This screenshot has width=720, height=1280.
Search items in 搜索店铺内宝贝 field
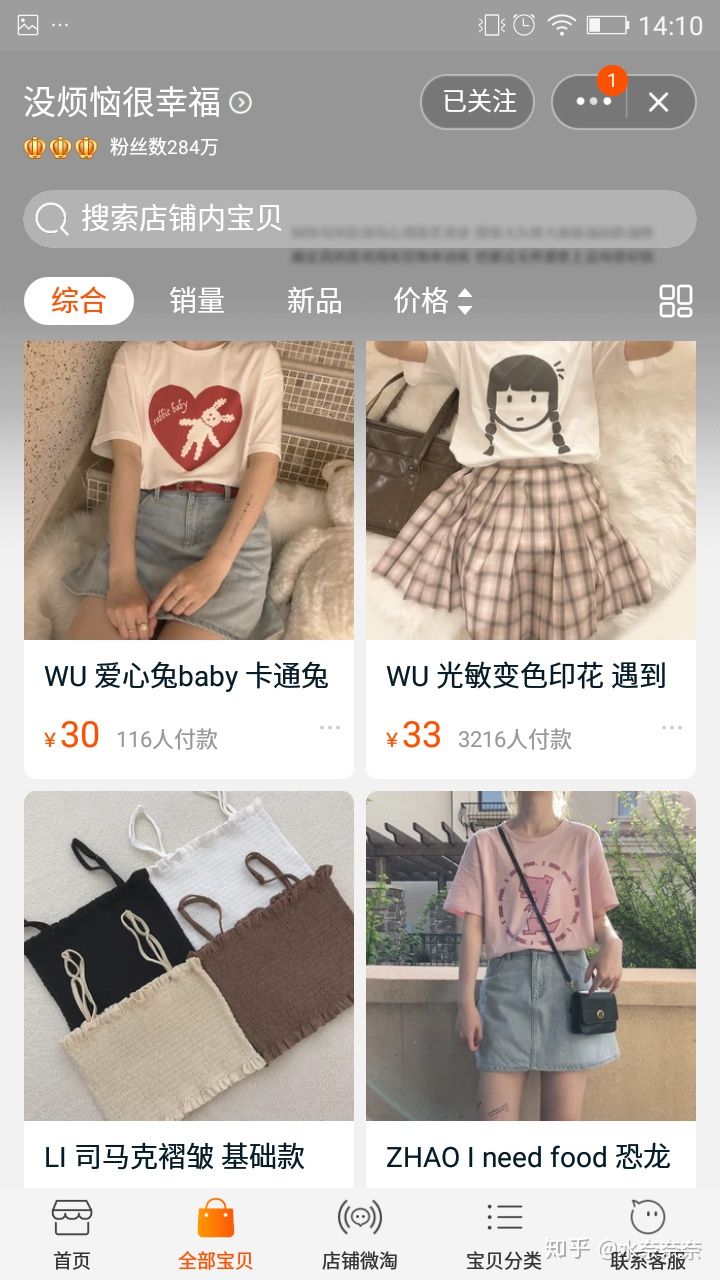pos(360,218)
